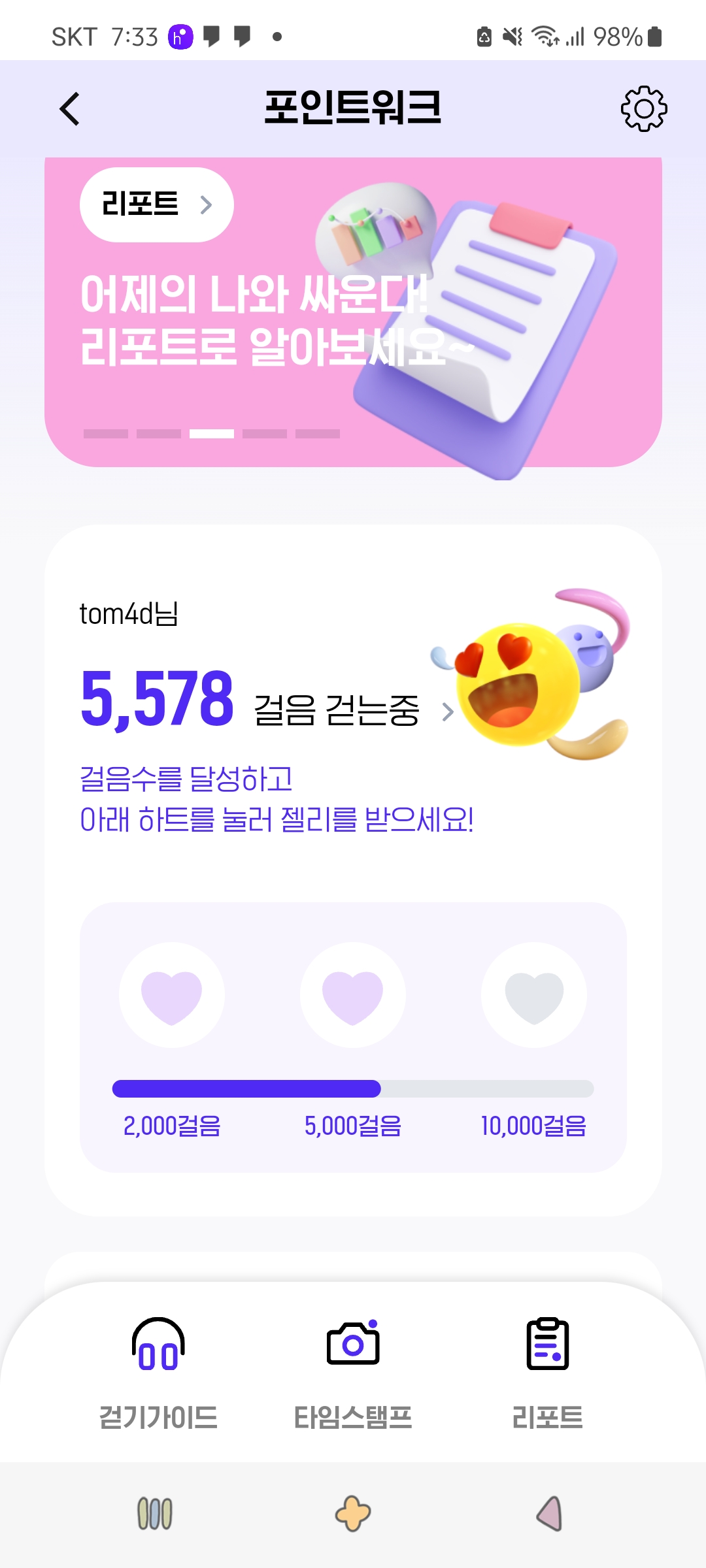Open settings with the gear icon

tap(643, 108)
